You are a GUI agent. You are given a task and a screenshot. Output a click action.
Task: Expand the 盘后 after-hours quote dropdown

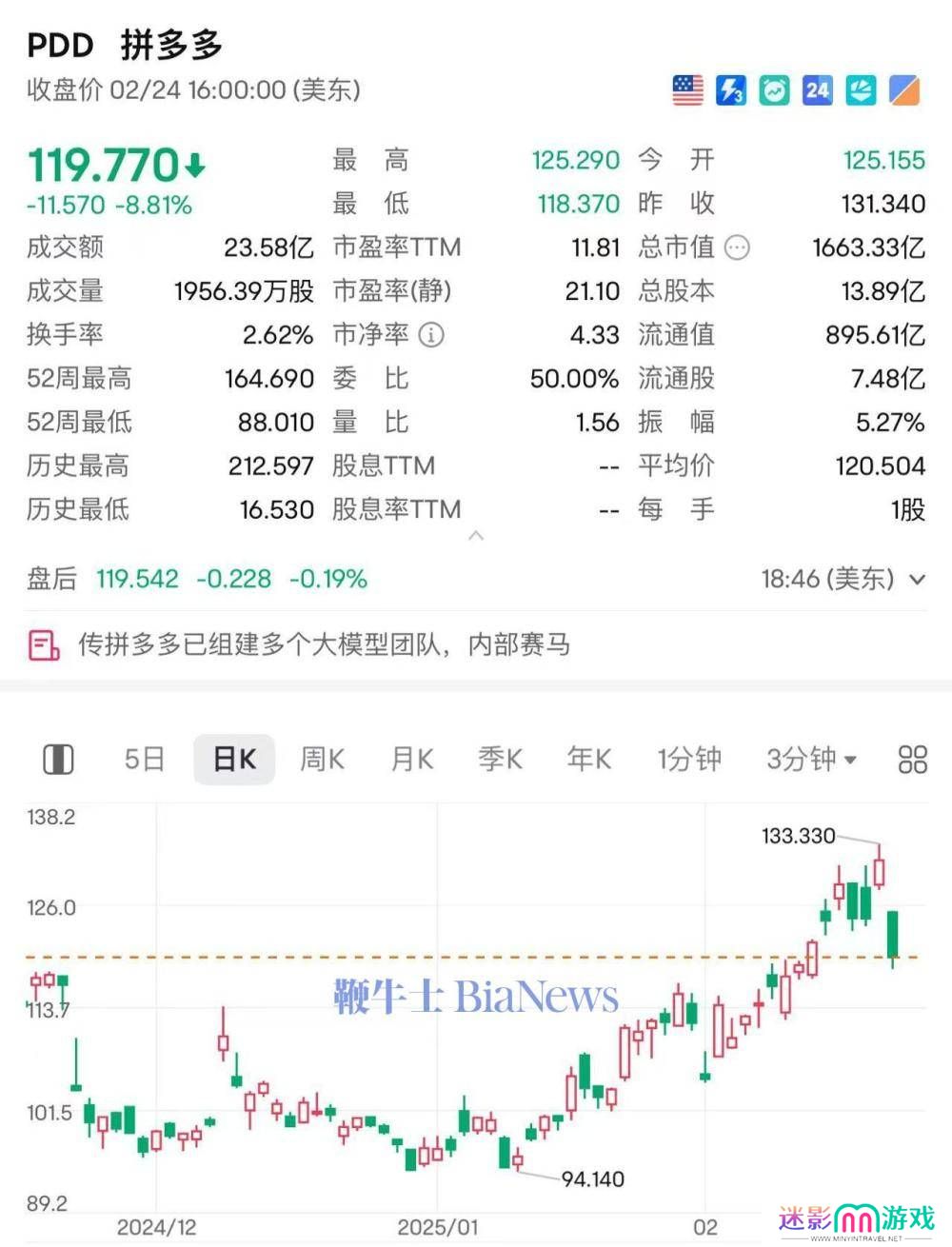[918, 579]
